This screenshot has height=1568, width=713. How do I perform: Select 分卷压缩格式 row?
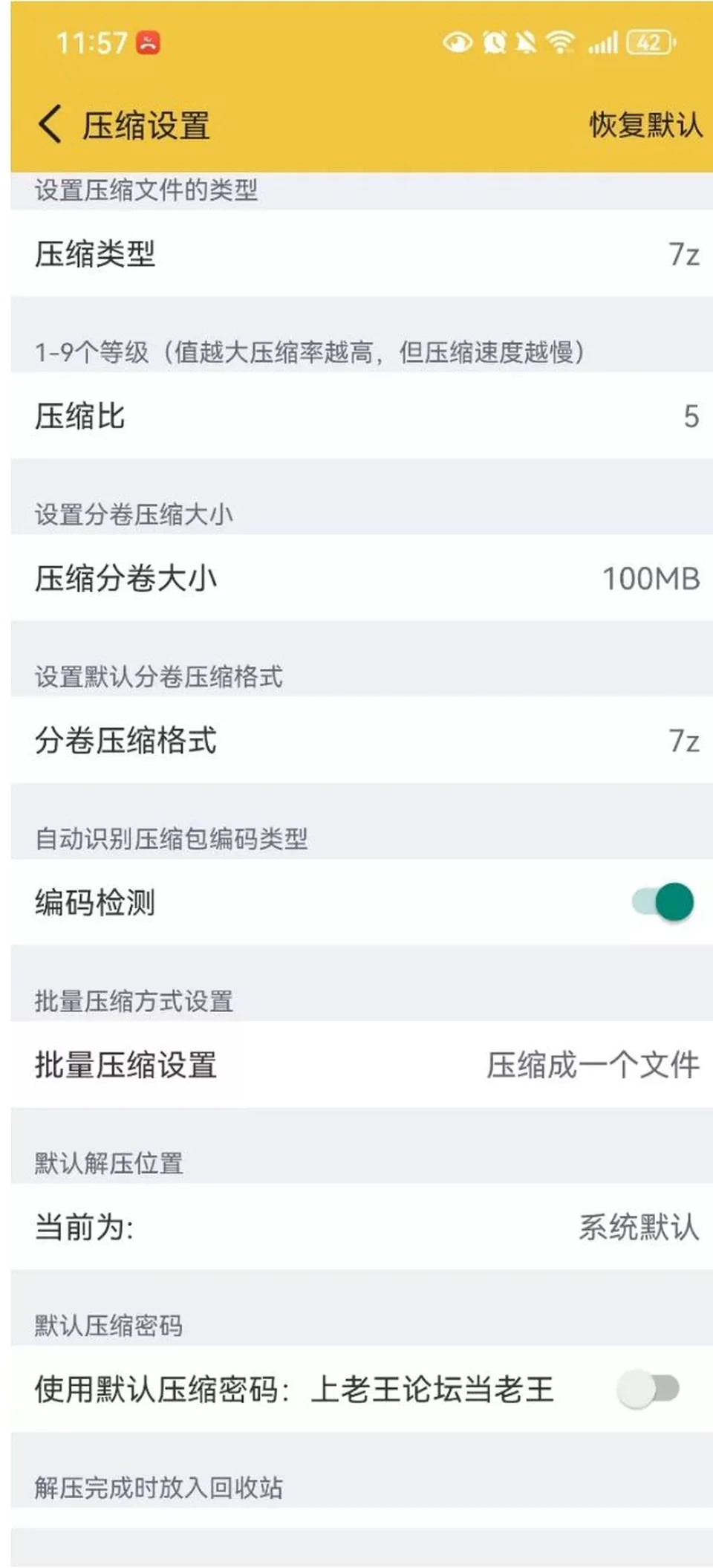click(x=362, y=739)
